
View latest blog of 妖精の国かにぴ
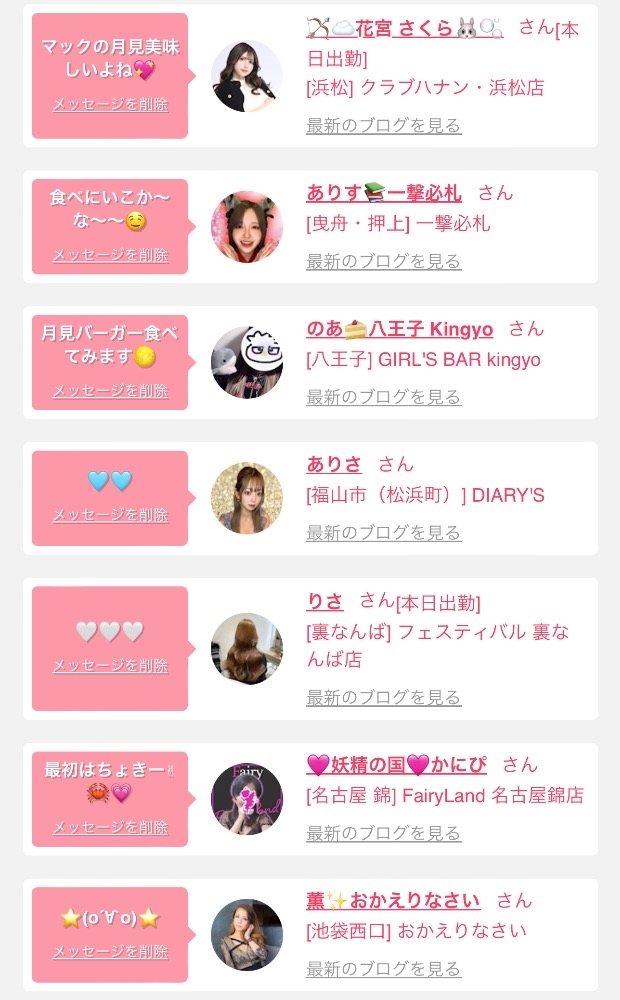[383, 833]
